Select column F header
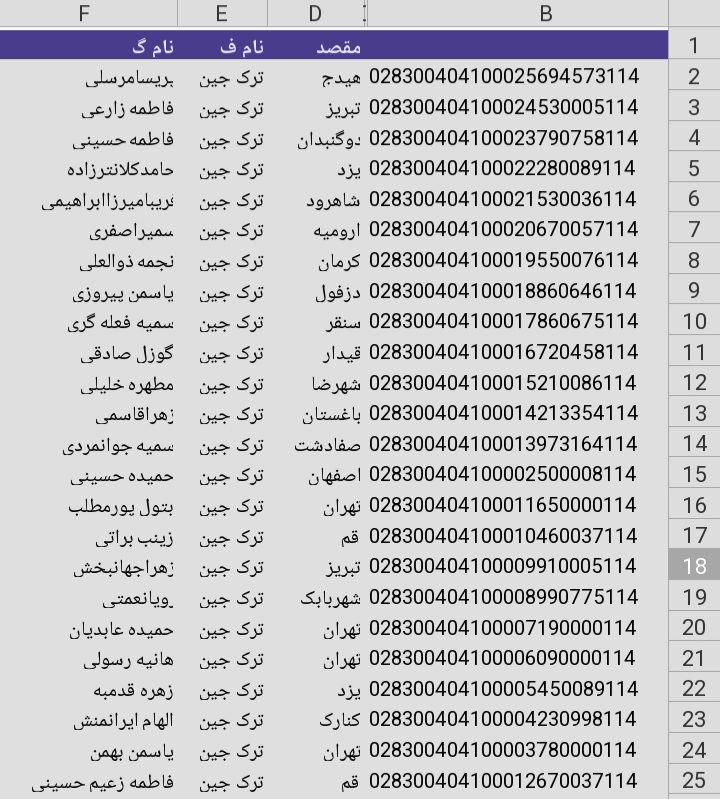The height and width of the screenshot is (799, 720). (85, 13)
